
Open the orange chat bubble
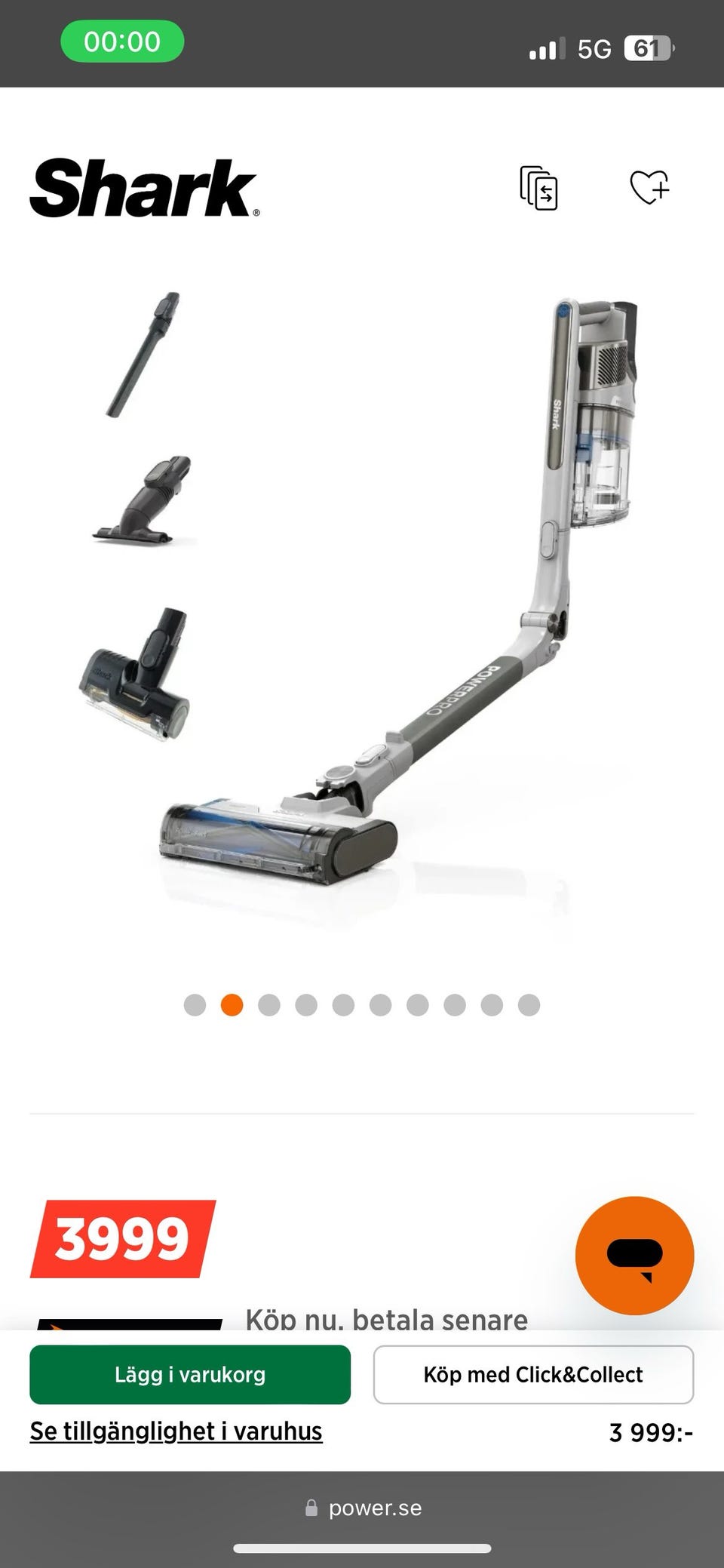click(634, 1256)
